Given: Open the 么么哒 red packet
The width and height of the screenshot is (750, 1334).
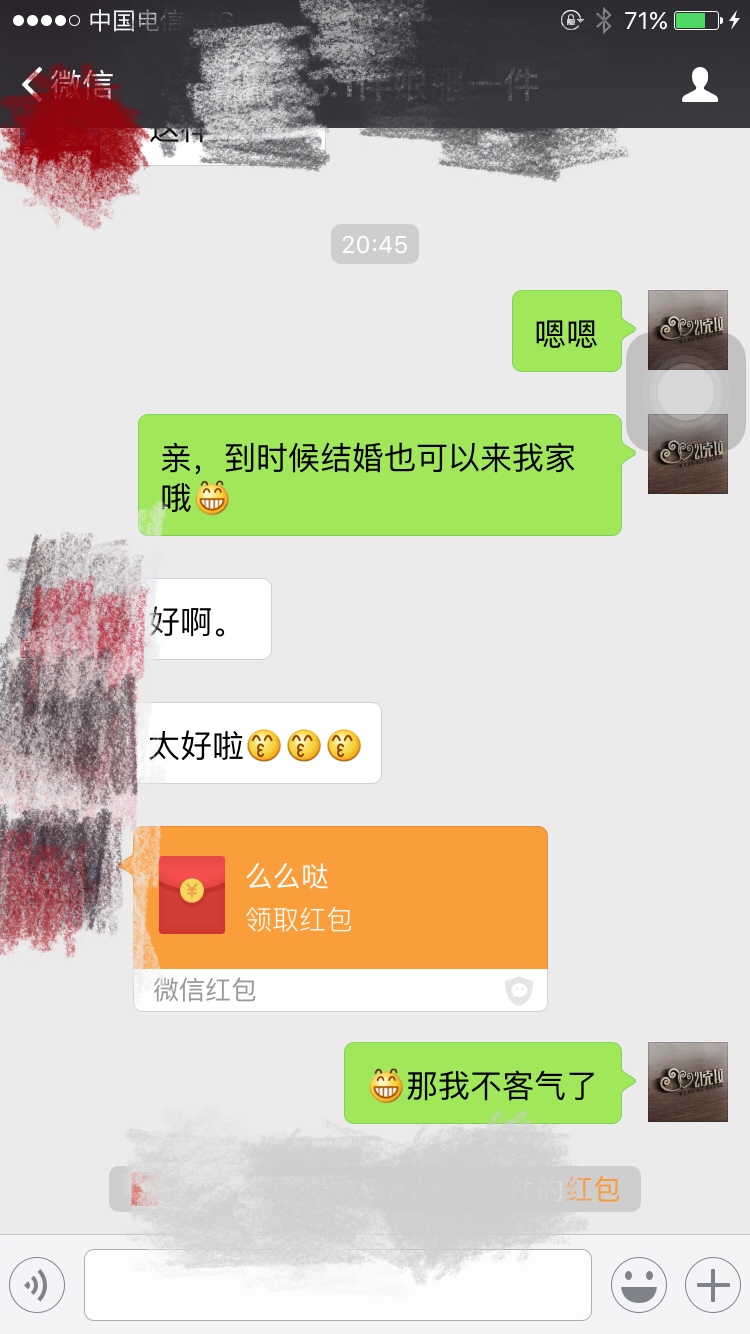Looking at the screenshot, I should 340,918.
